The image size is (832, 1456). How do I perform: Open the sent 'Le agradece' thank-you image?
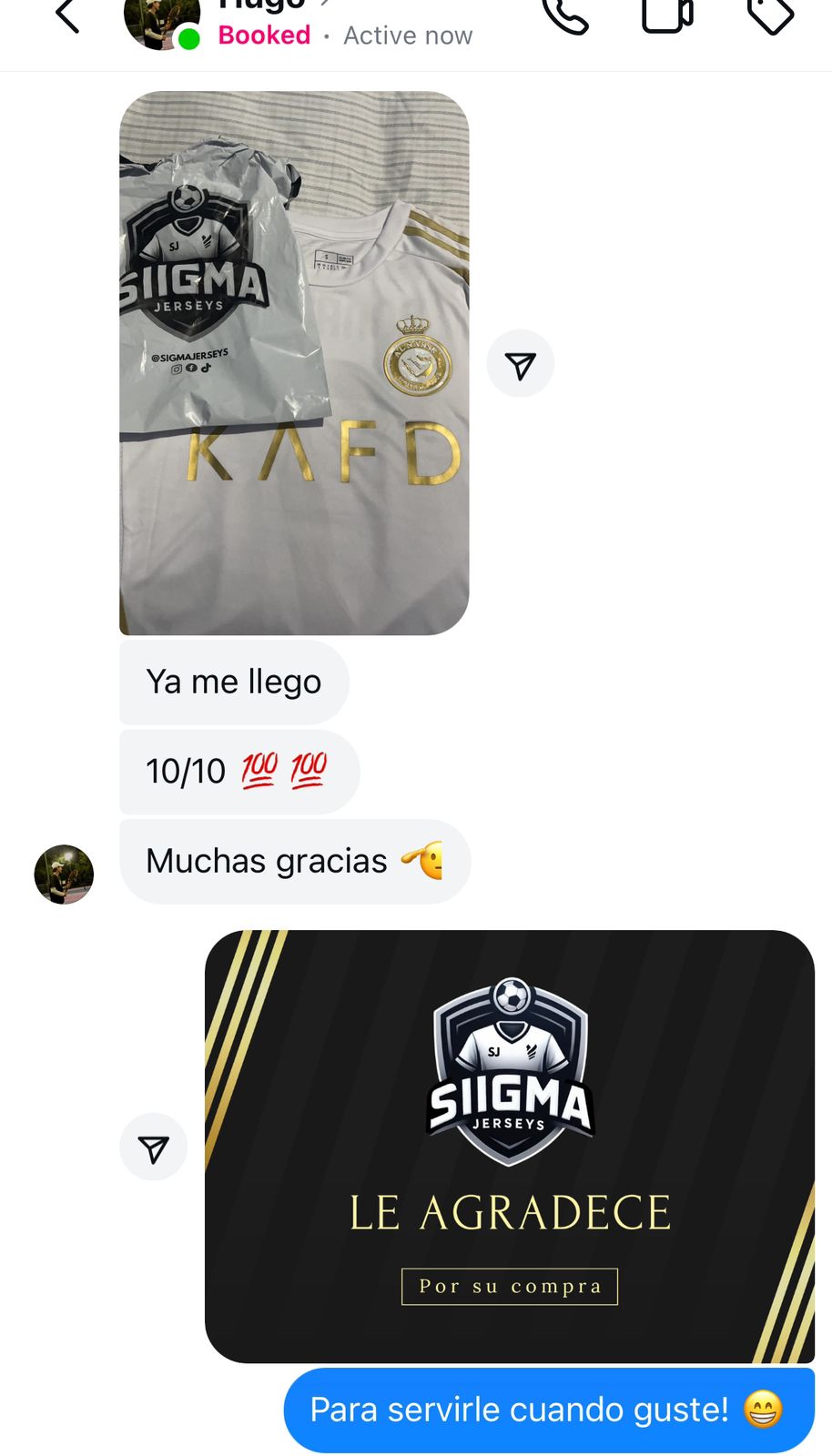509,1146
